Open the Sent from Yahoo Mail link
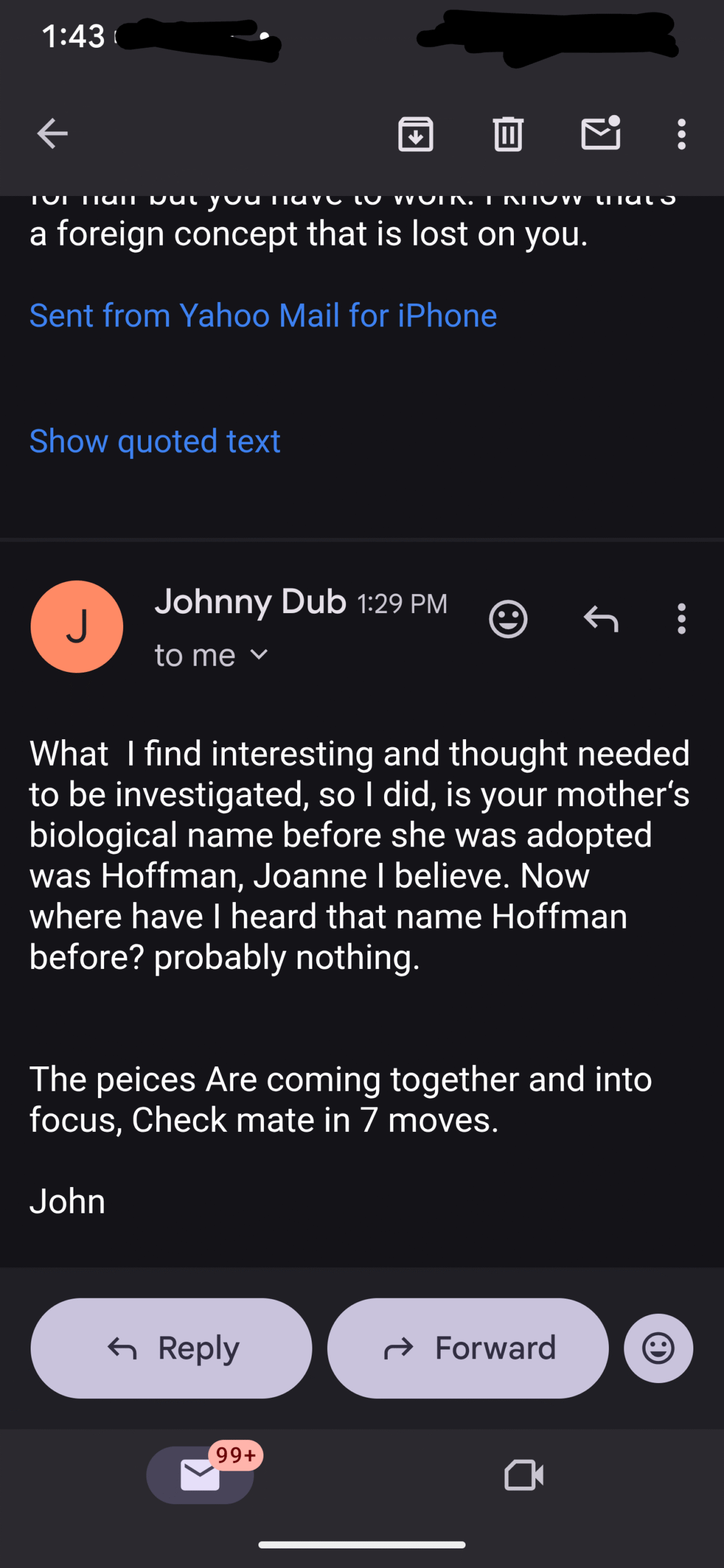The height and width of the screenshot is (1568, 724). coord(263,315)
